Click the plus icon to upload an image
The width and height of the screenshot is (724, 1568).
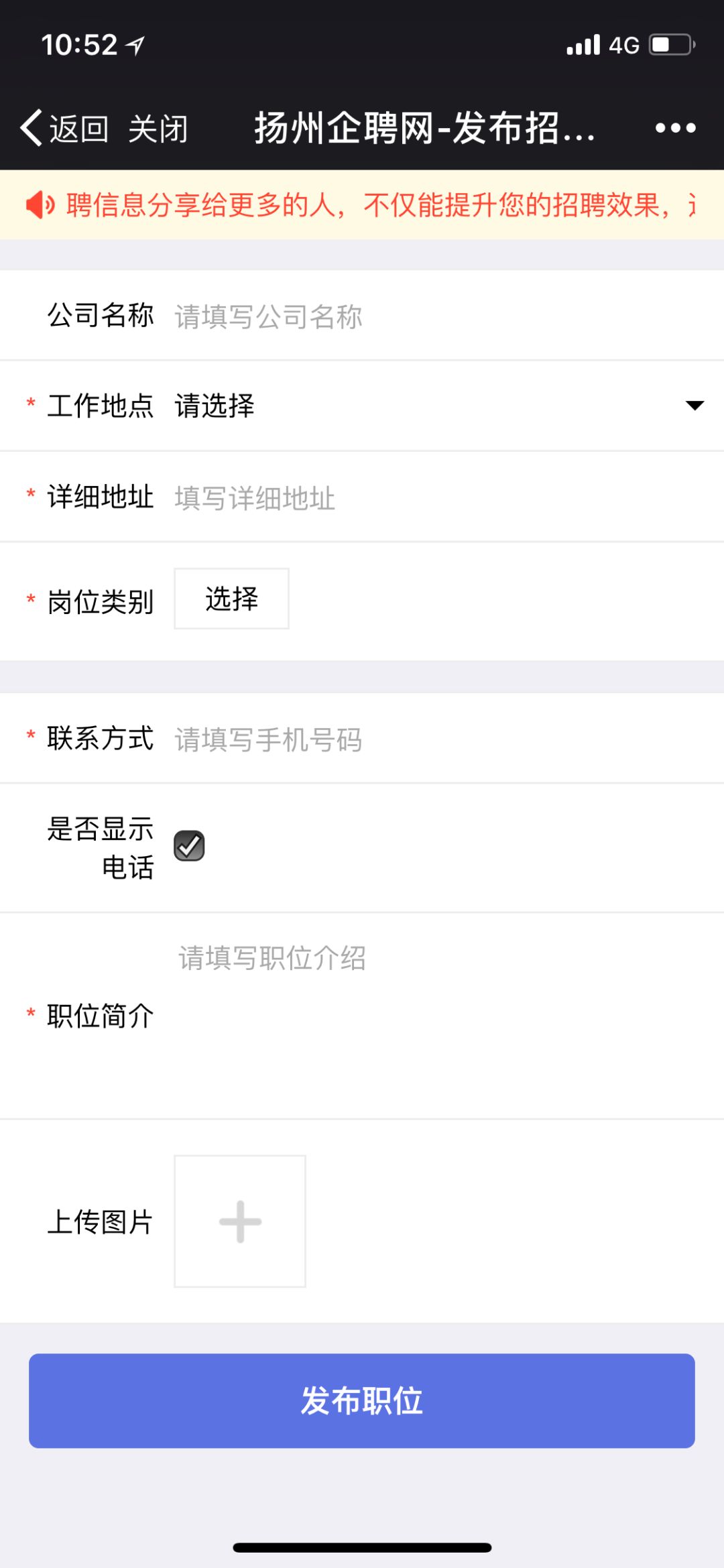click(239, 1221)
